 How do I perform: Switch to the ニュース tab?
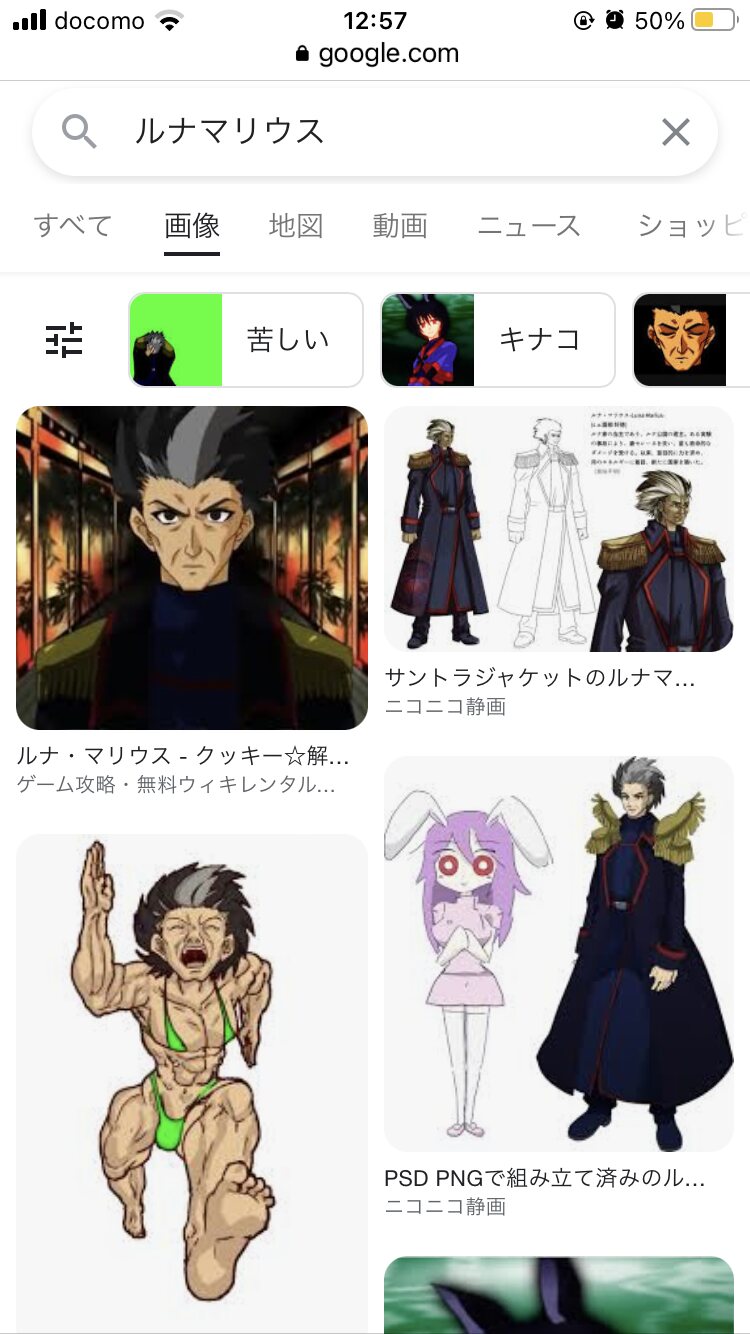pyautogui.click(x=529, y=226)
